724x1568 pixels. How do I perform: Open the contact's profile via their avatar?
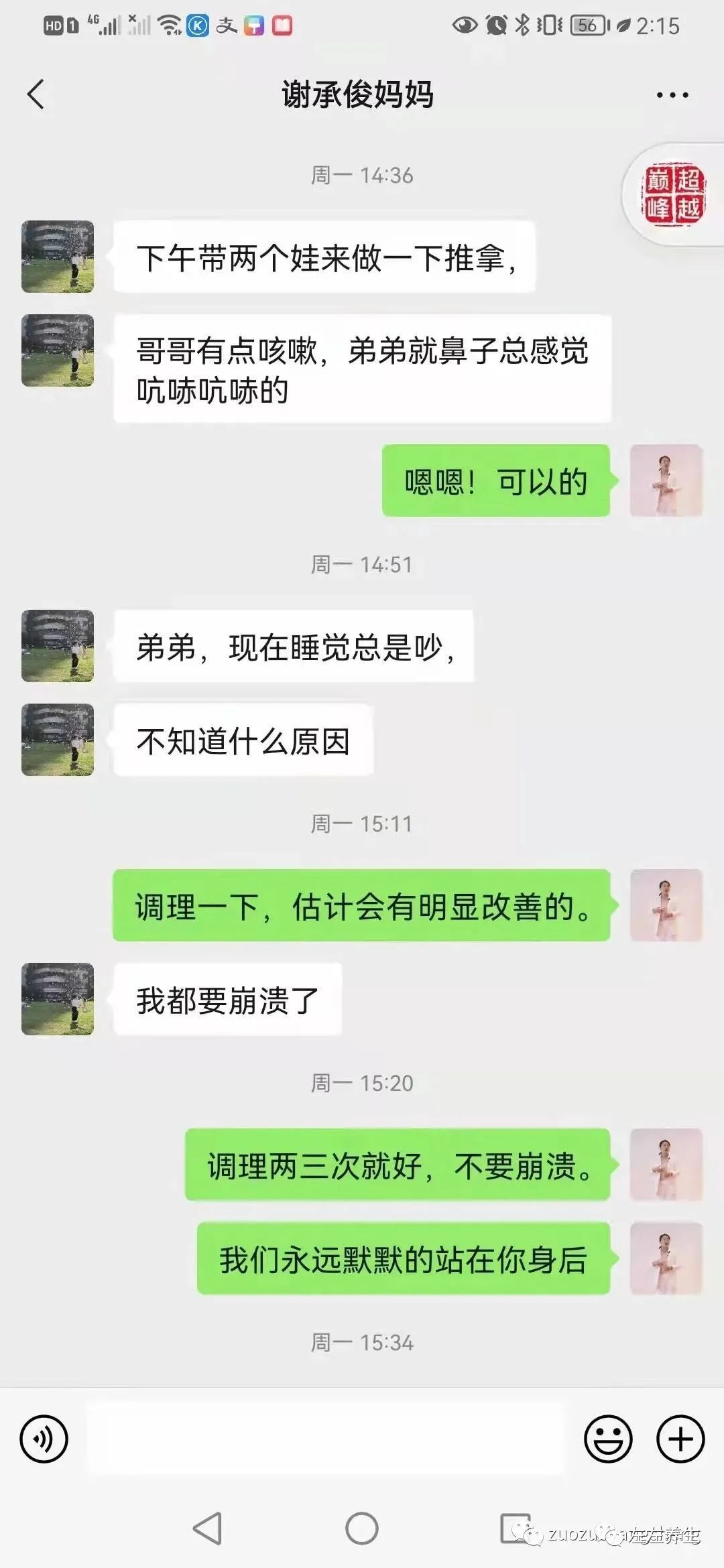pos(56,258)
